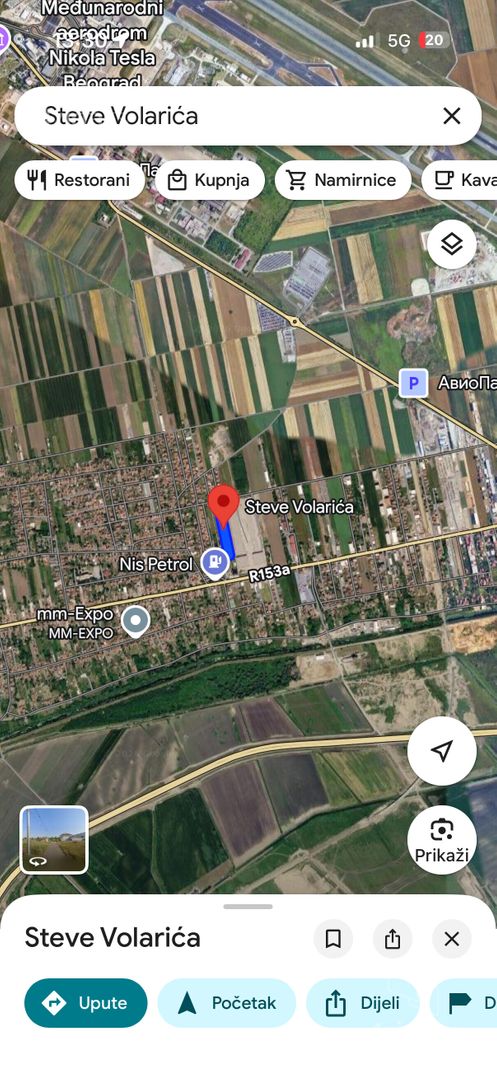Open the mm-Expo map marker
The height and width of the screenshot is (1080, 497).
point(136,621)
